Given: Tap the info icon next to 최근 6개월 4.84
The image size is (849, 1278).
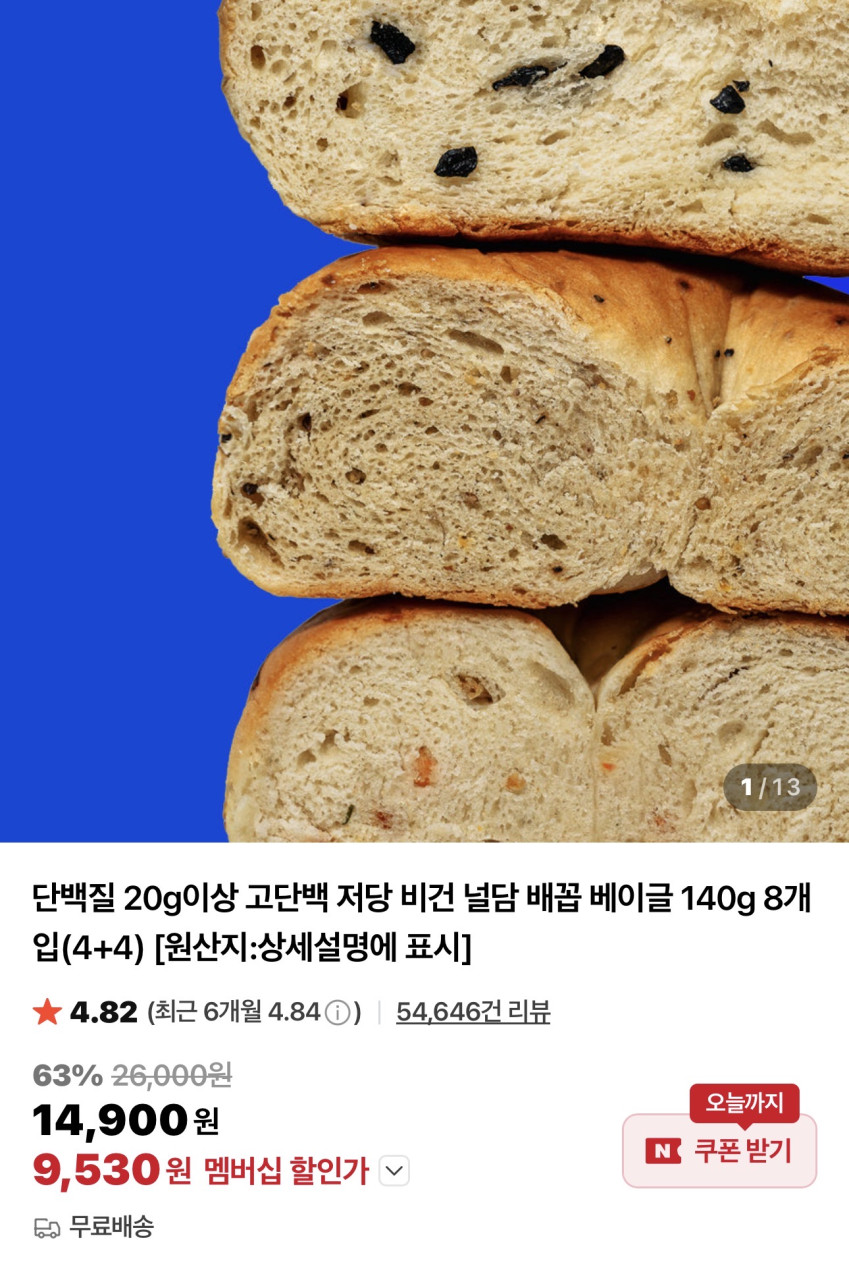Looking at the screenshot, I should (338, 1013).
